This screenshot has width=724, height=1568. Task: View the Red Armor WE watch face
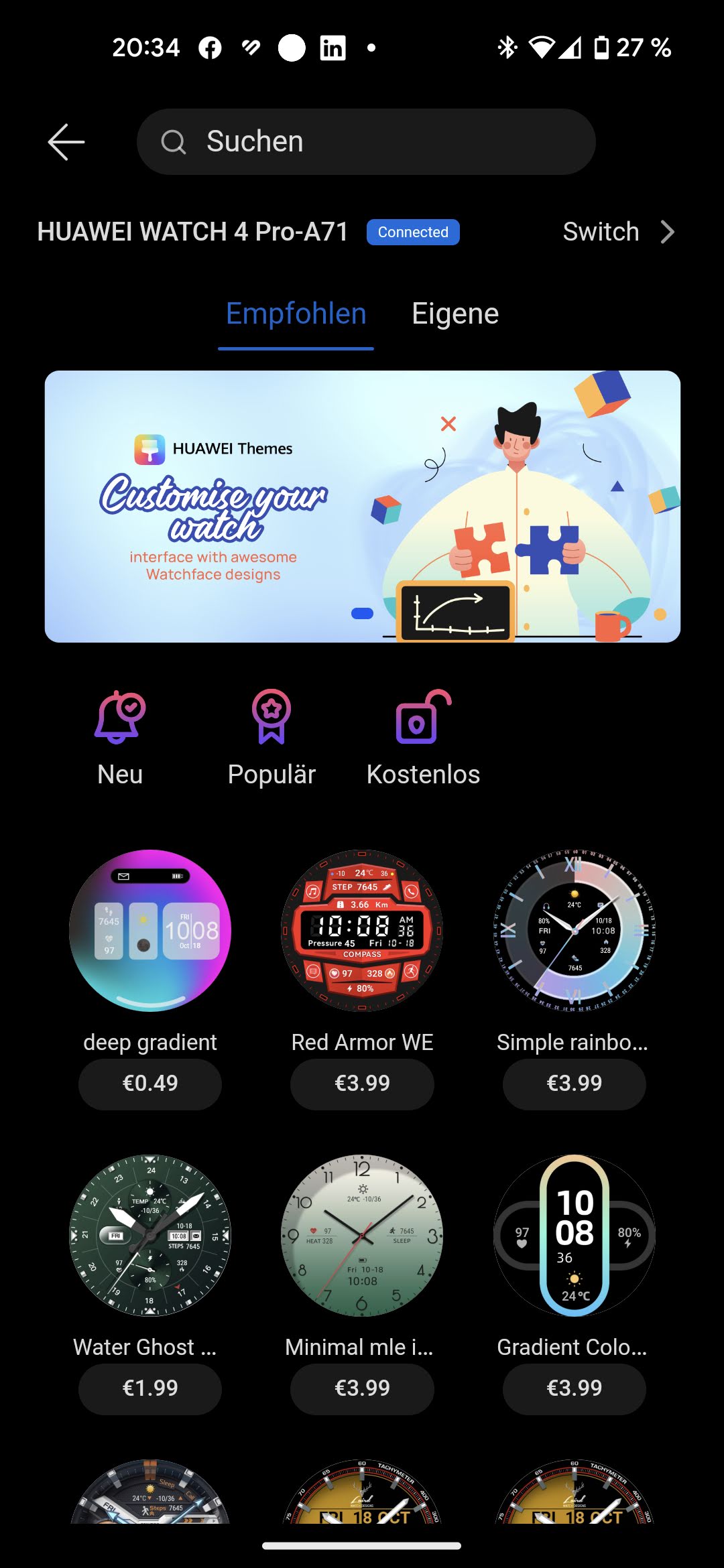362,930
